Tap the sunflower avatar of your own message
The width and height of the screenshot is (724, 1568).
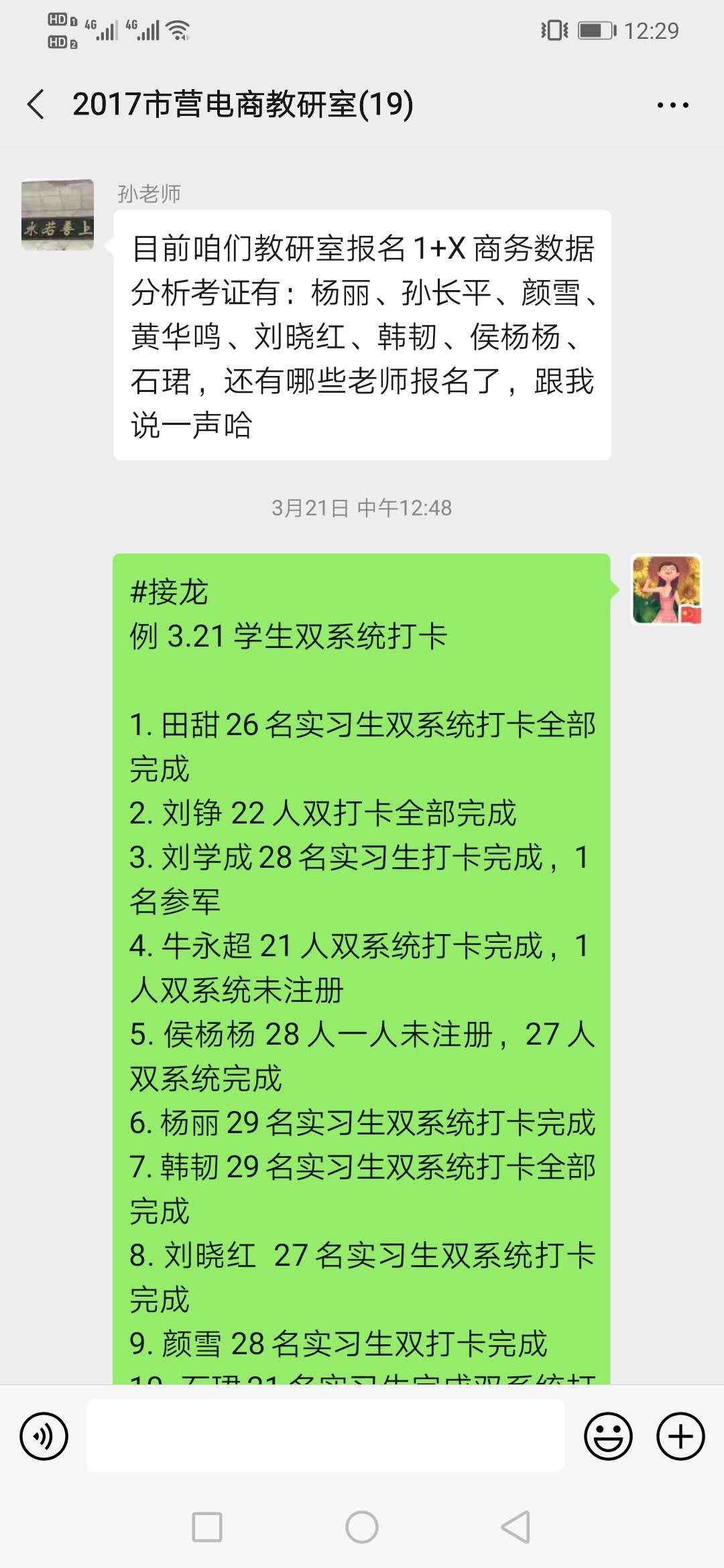pyautogui.click(x=666, y=590)
